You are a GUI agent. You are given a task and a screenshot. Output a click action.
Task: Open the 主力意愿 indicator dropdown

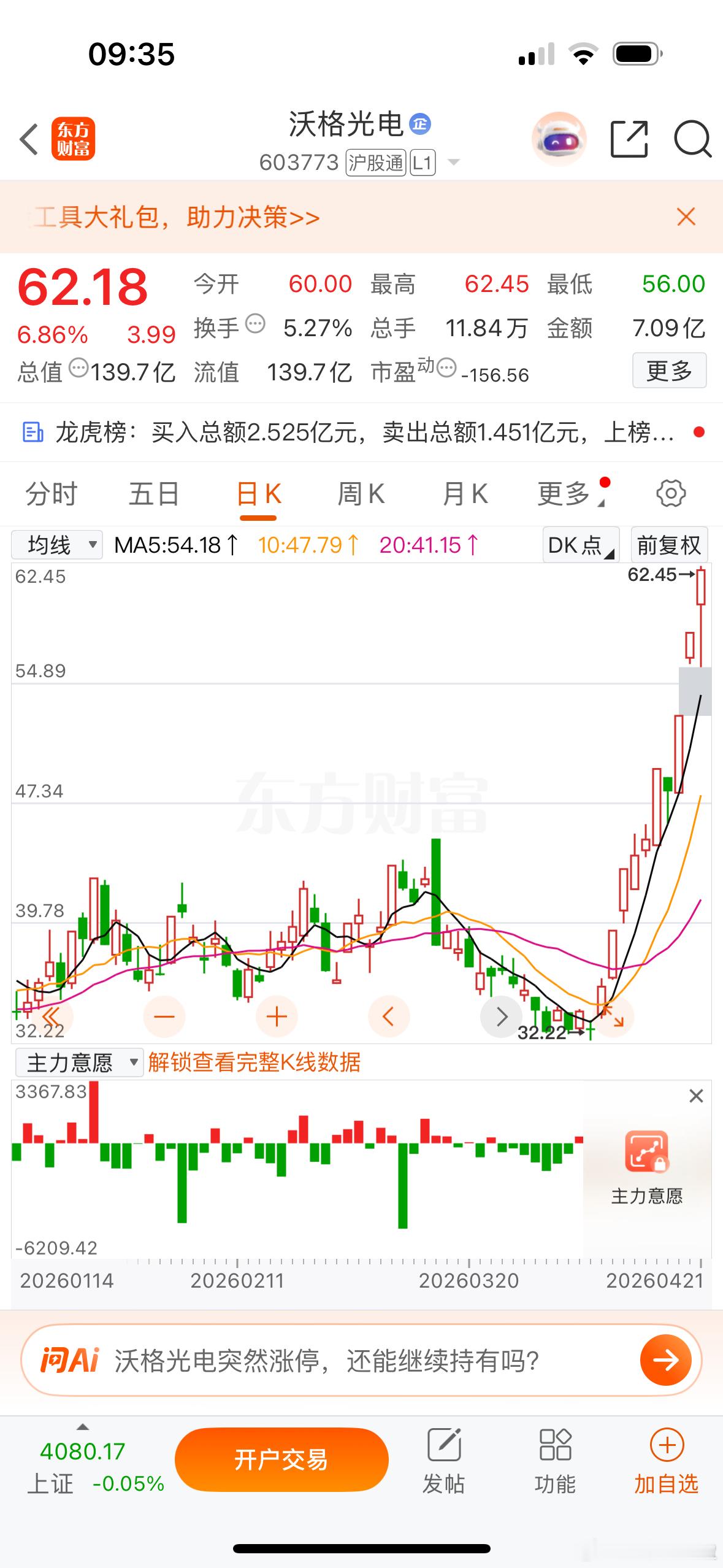click(x=80, y=1063)
